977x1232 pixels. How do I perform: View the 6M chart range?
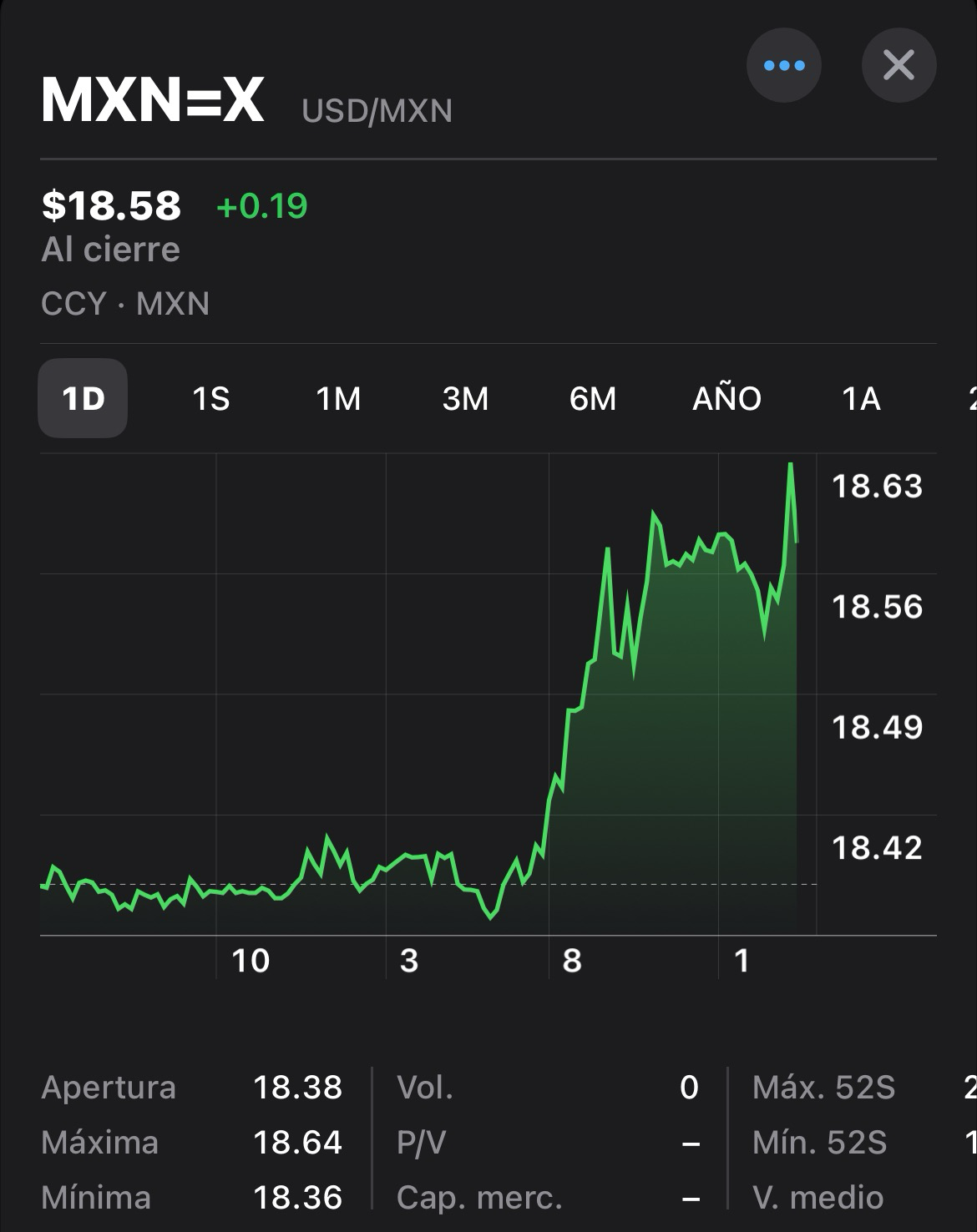pyautogui.click(x=593, y=398)
